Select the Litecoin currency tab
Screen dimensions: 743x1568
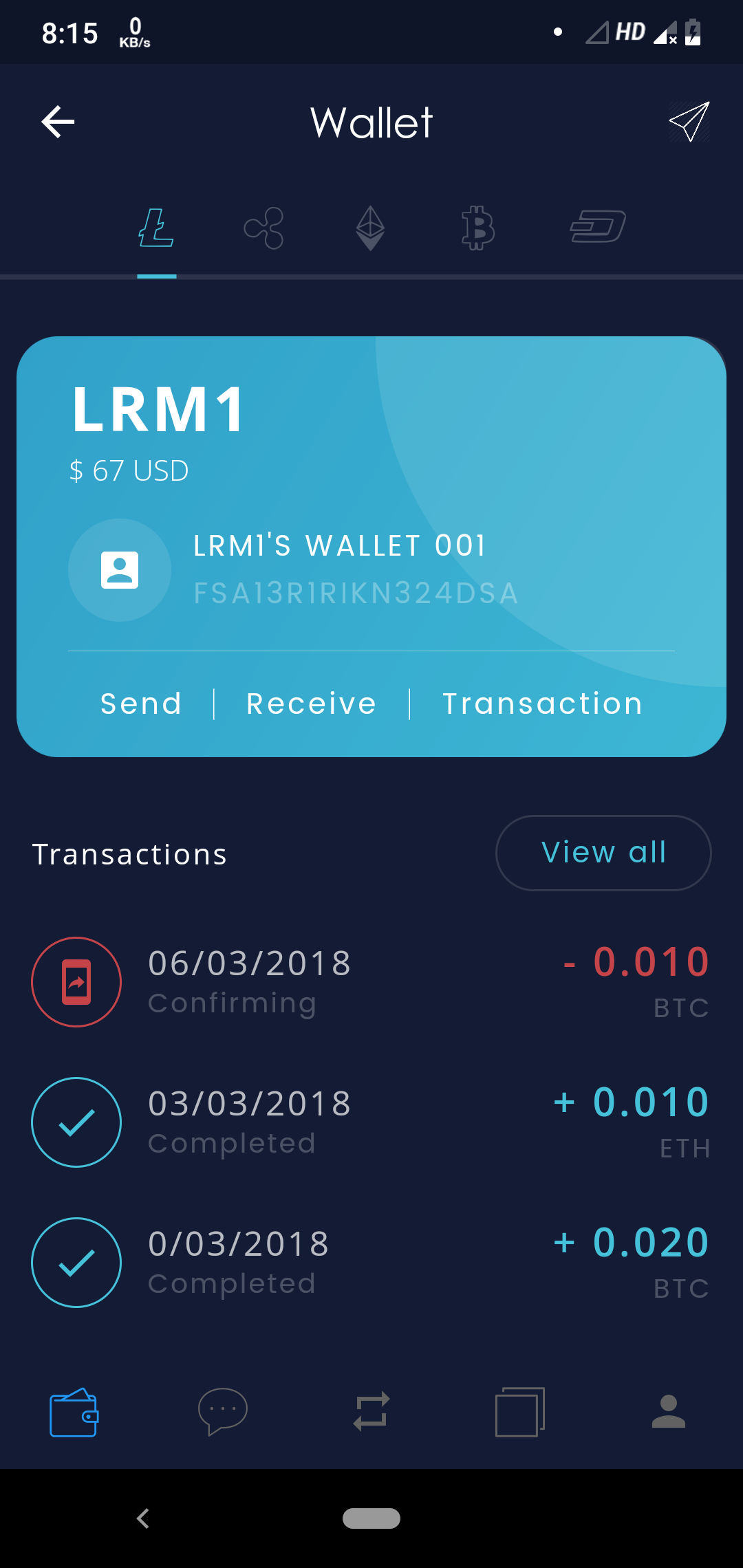(x=155, y=229)
